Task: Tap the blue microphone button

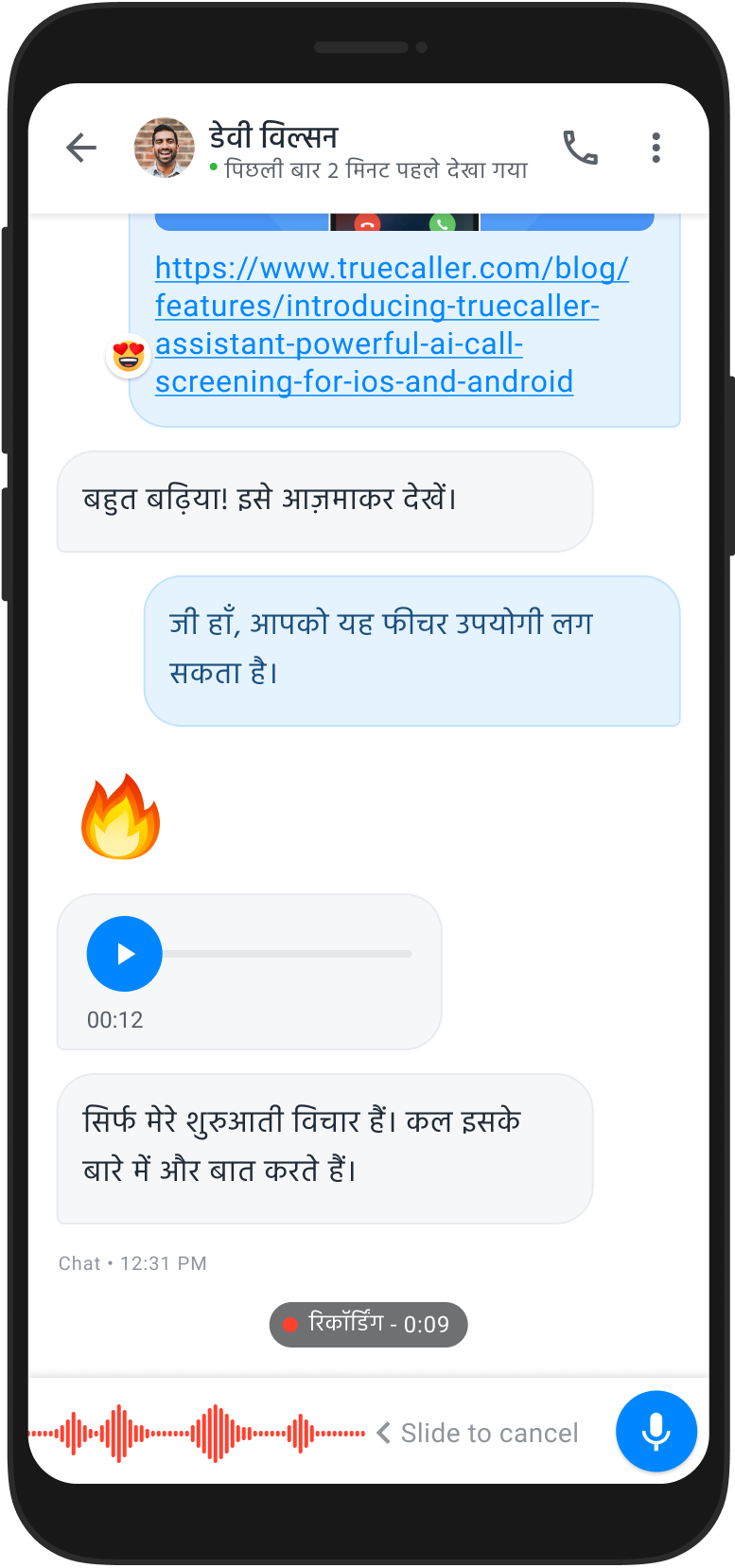Action: pyautogui.click(x=656, y=1432)
